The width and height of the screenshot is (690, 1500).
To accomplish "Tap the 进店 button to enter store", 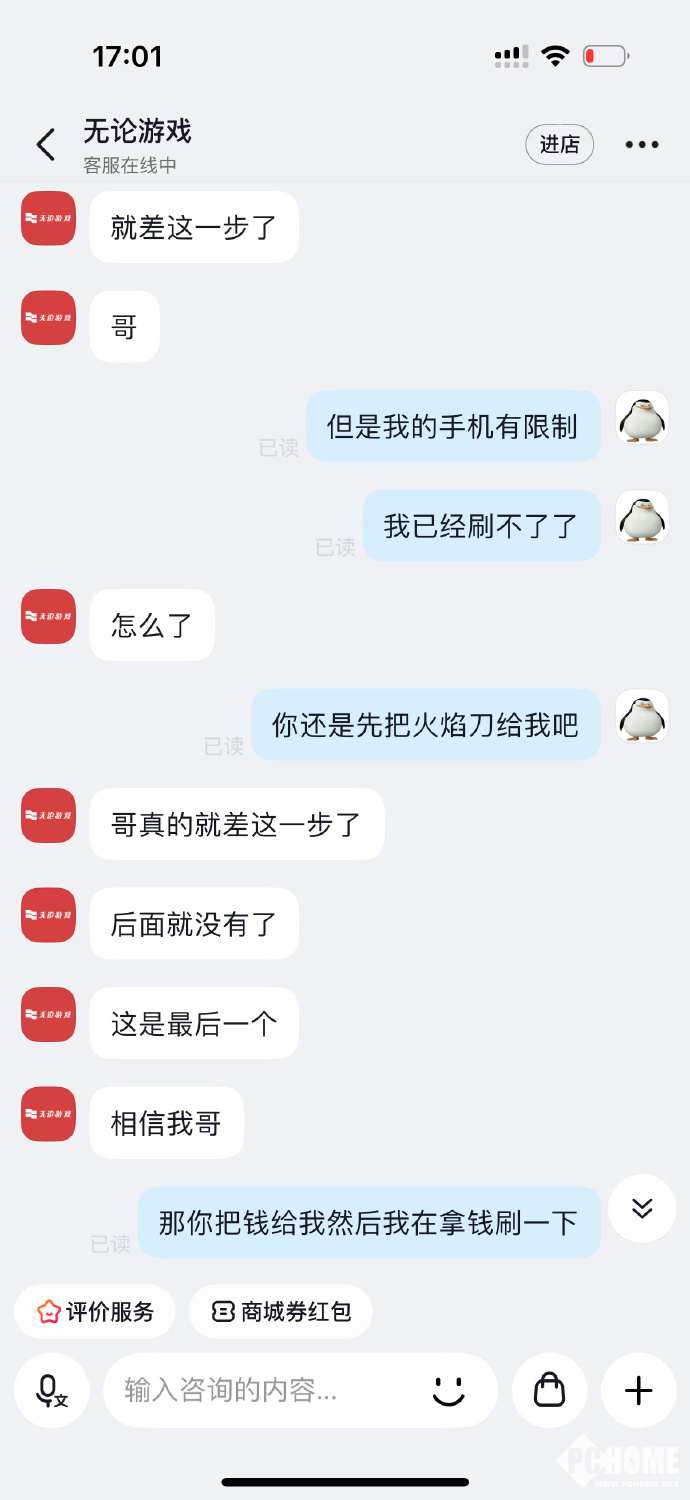I will 559,145.
